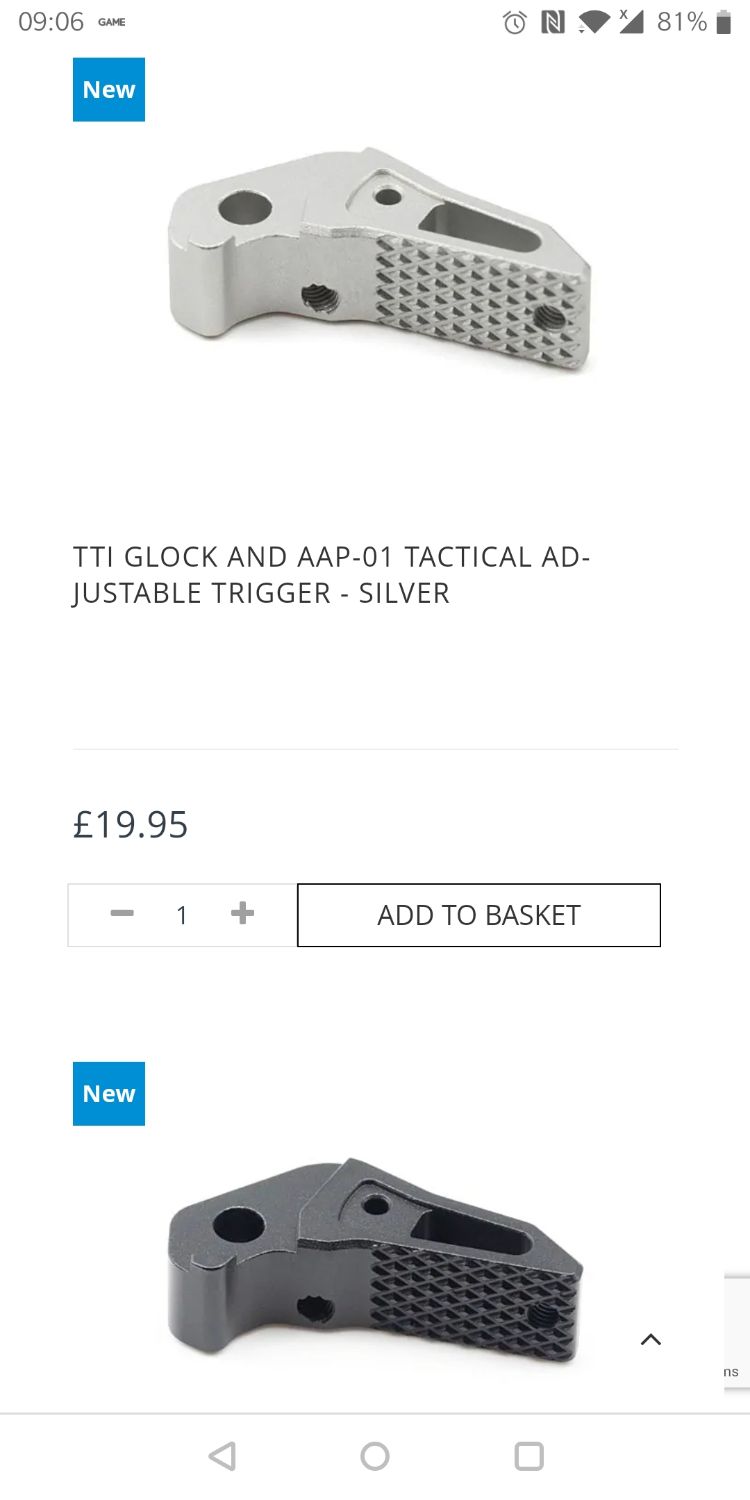750x1500 pixels.
Task: Decrease quantity with the minus button
Action: point(122,914)
